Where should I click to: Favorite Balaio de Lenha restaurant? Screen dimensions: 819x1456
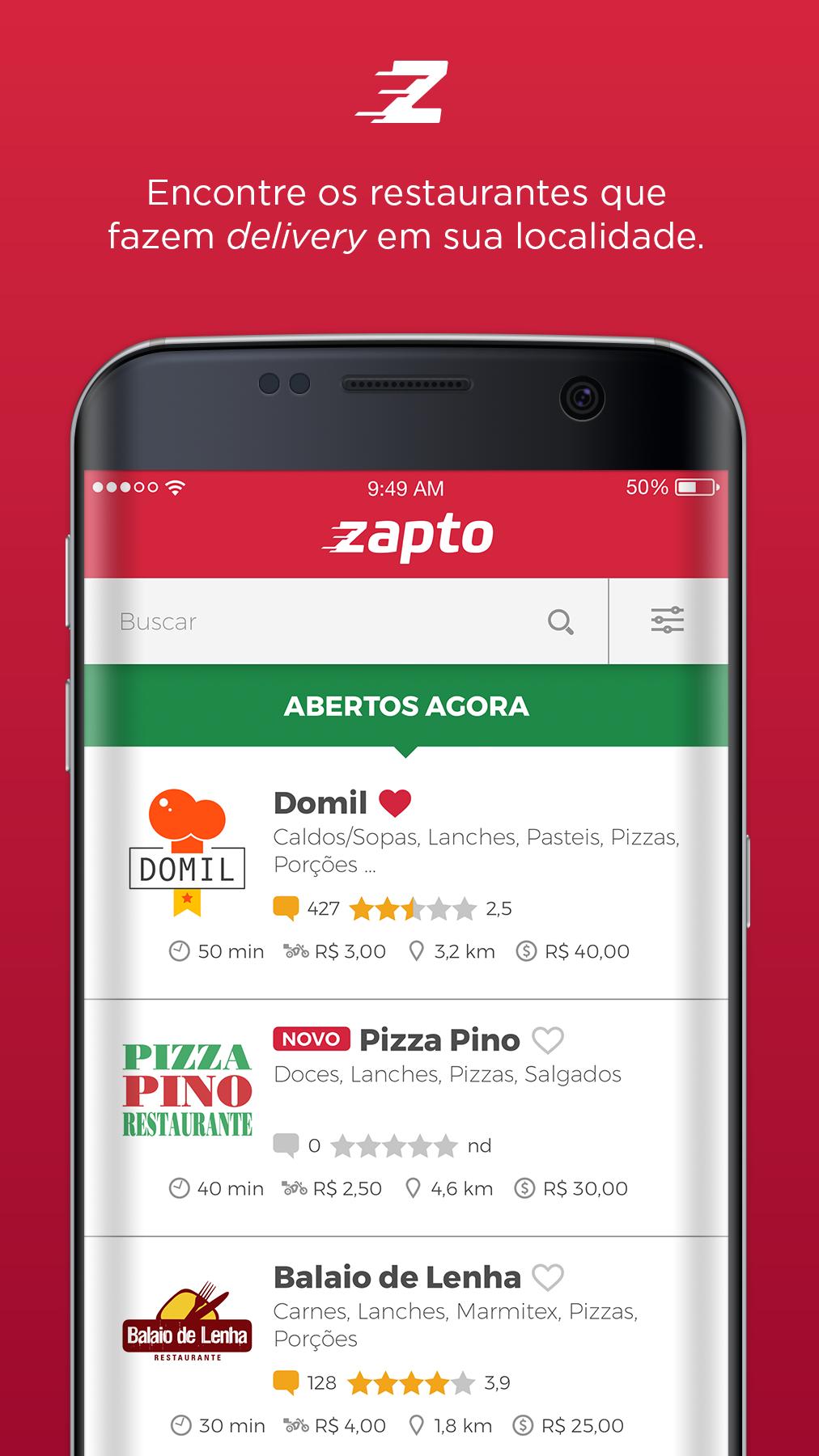click(549, 1277)
